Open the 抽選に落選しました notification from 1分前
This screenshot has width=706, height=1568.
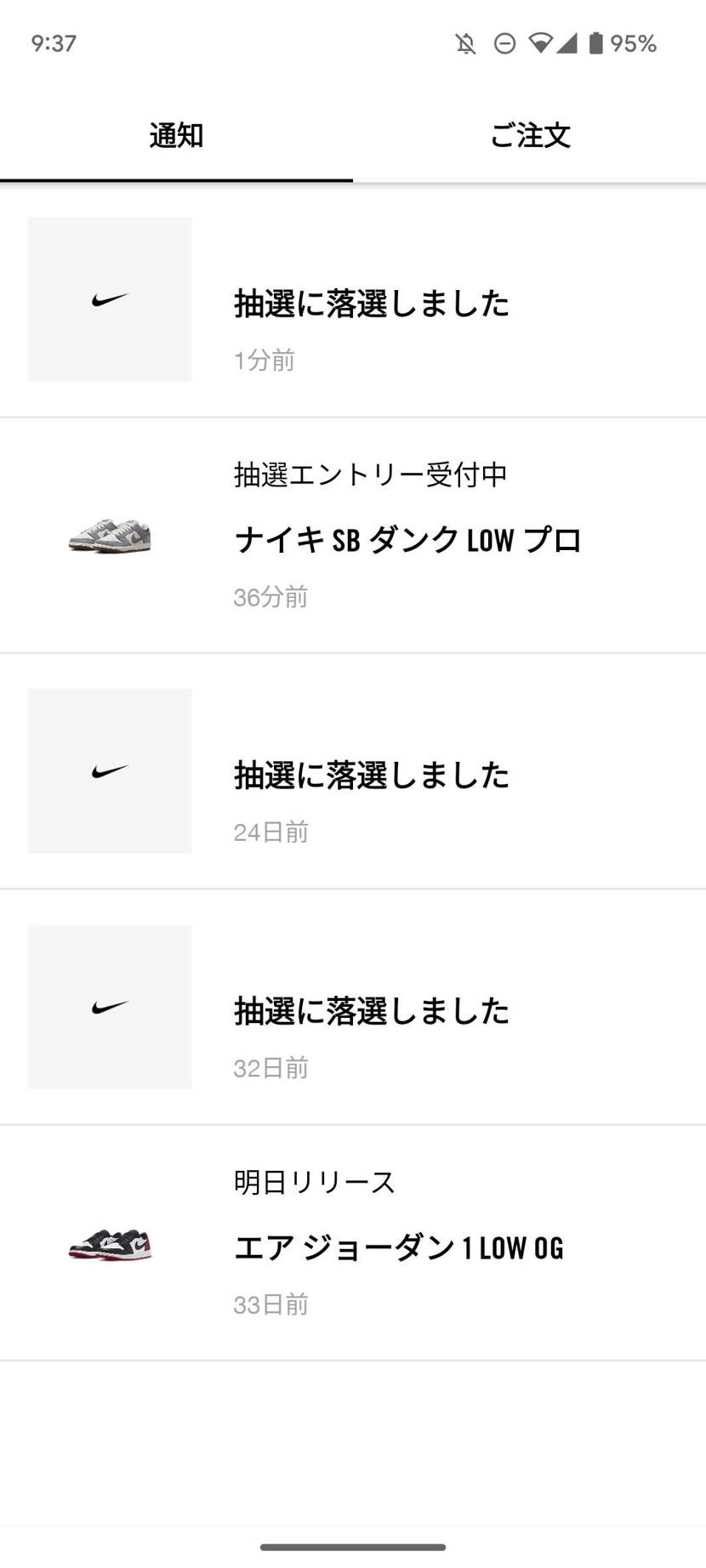pyautogui.click(x=372, y=304)
